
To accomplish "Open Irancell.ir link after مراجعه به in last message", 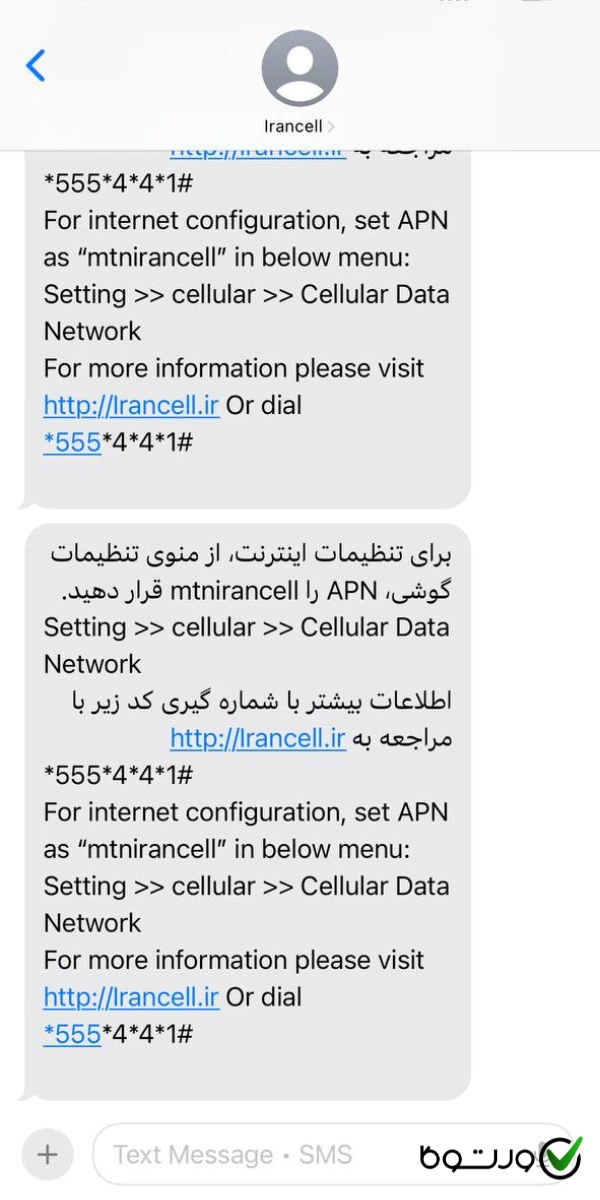I will [x=257, y=739].
